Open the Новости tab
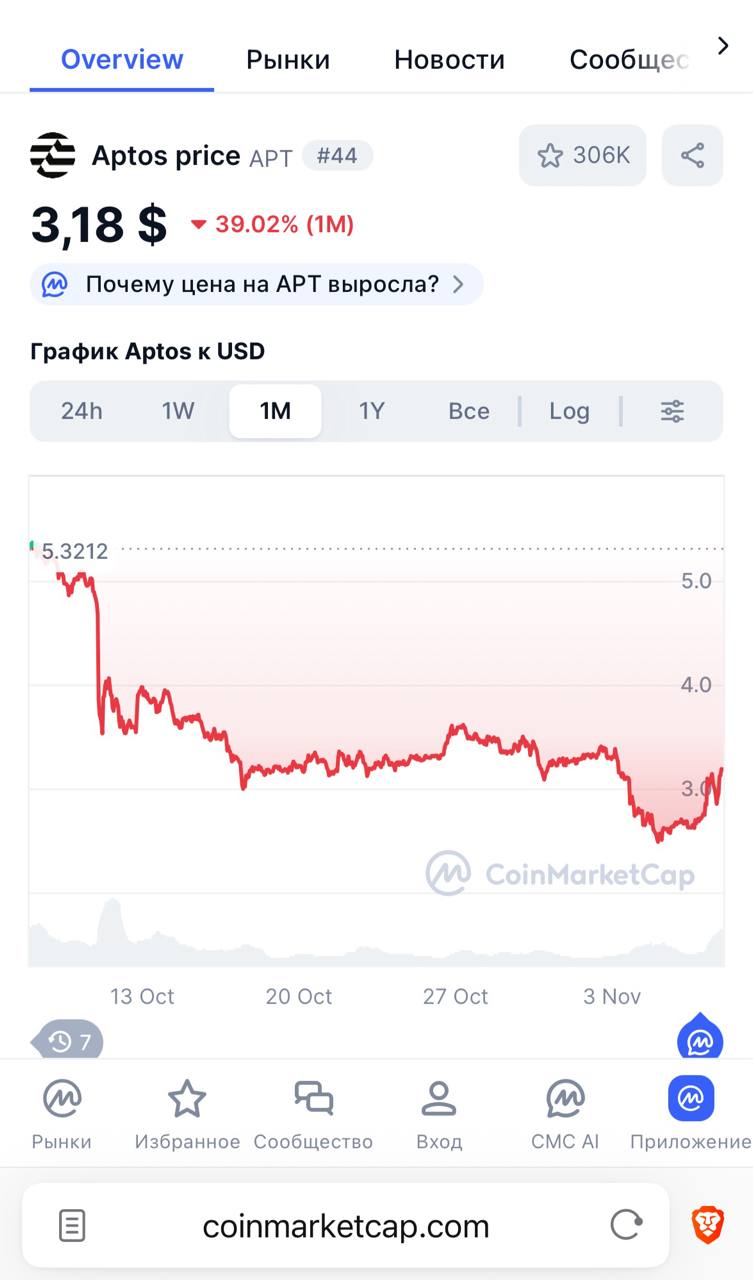 coord(449,60)
